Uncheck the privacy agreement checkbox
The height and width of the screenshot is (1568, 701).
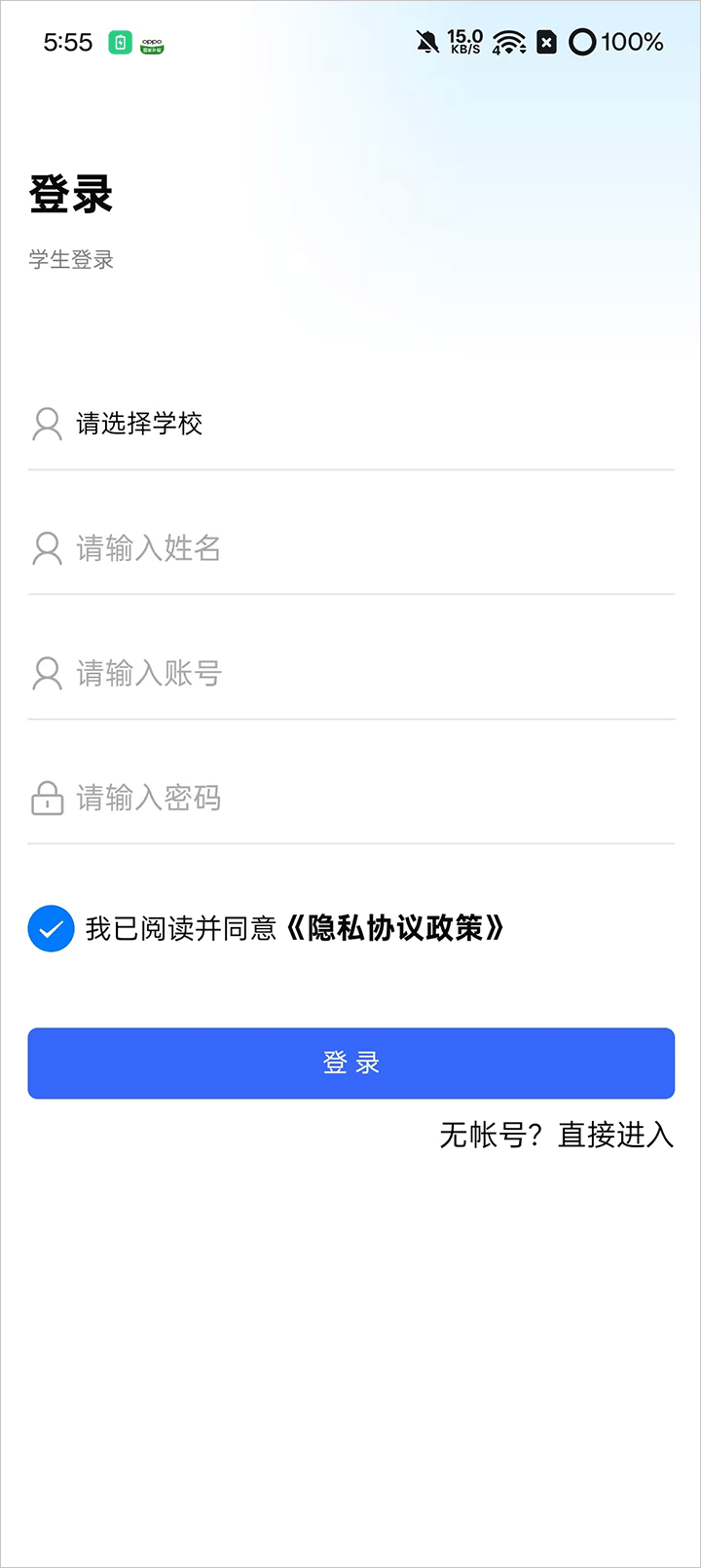pos(51,928)
